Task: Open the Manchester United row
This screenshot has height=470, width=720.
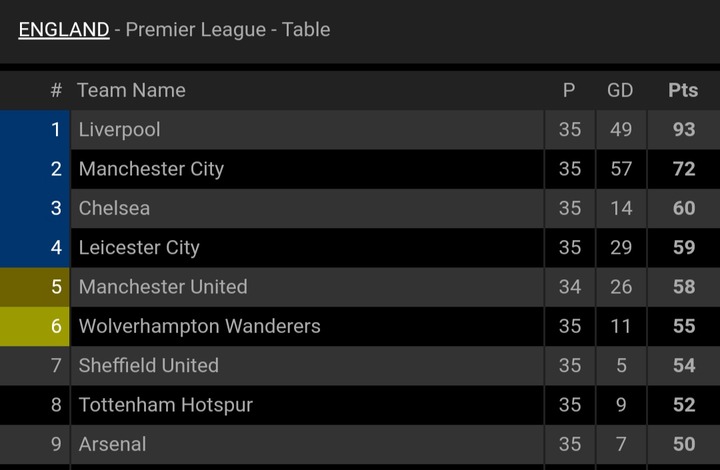Action: pos(163,287)
